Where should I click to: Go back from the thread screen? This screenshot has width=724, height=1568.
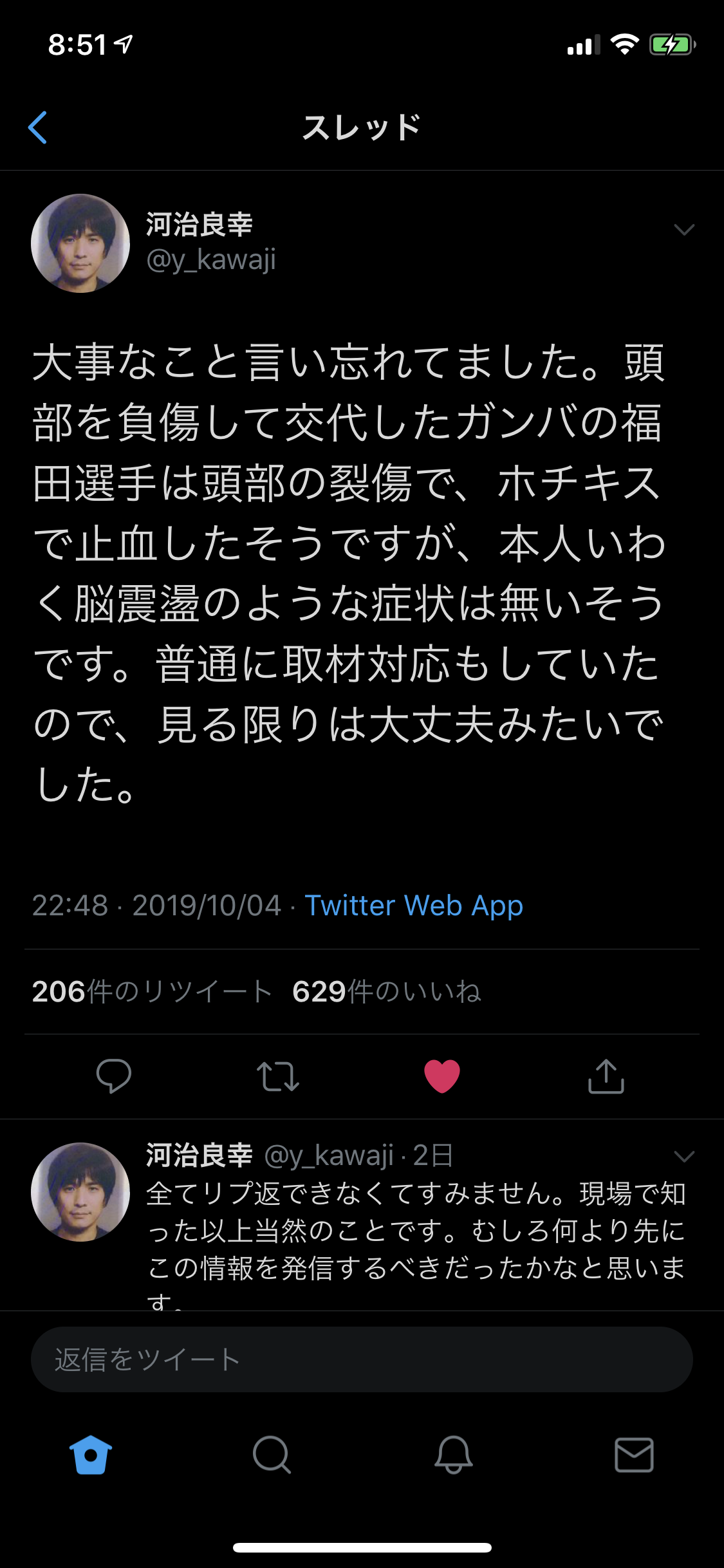pos(38,127)
